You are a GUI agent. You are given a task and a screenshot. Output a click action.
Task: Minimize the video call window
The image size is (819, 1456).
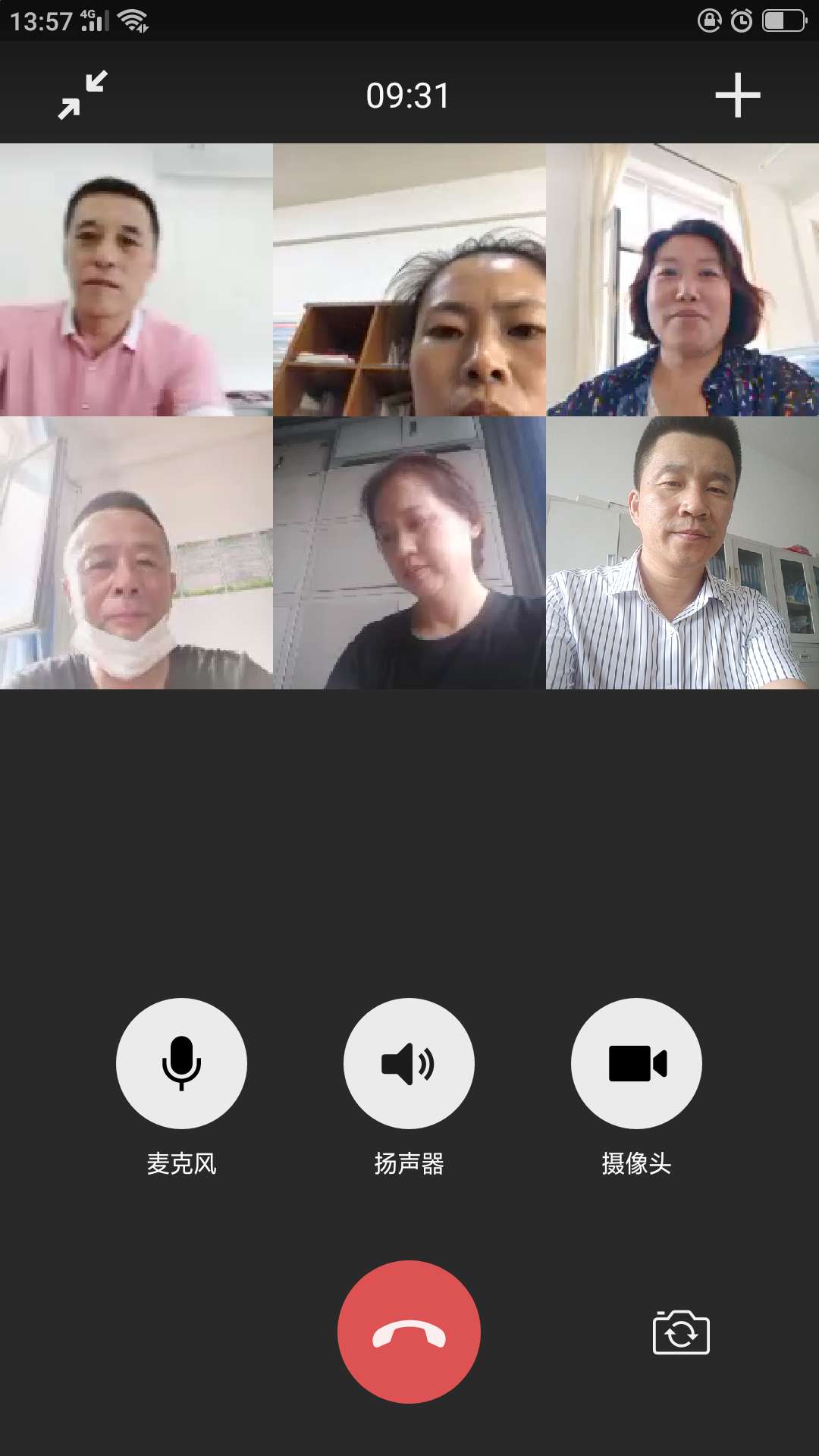pyautogui.click(x=83, y=96)
